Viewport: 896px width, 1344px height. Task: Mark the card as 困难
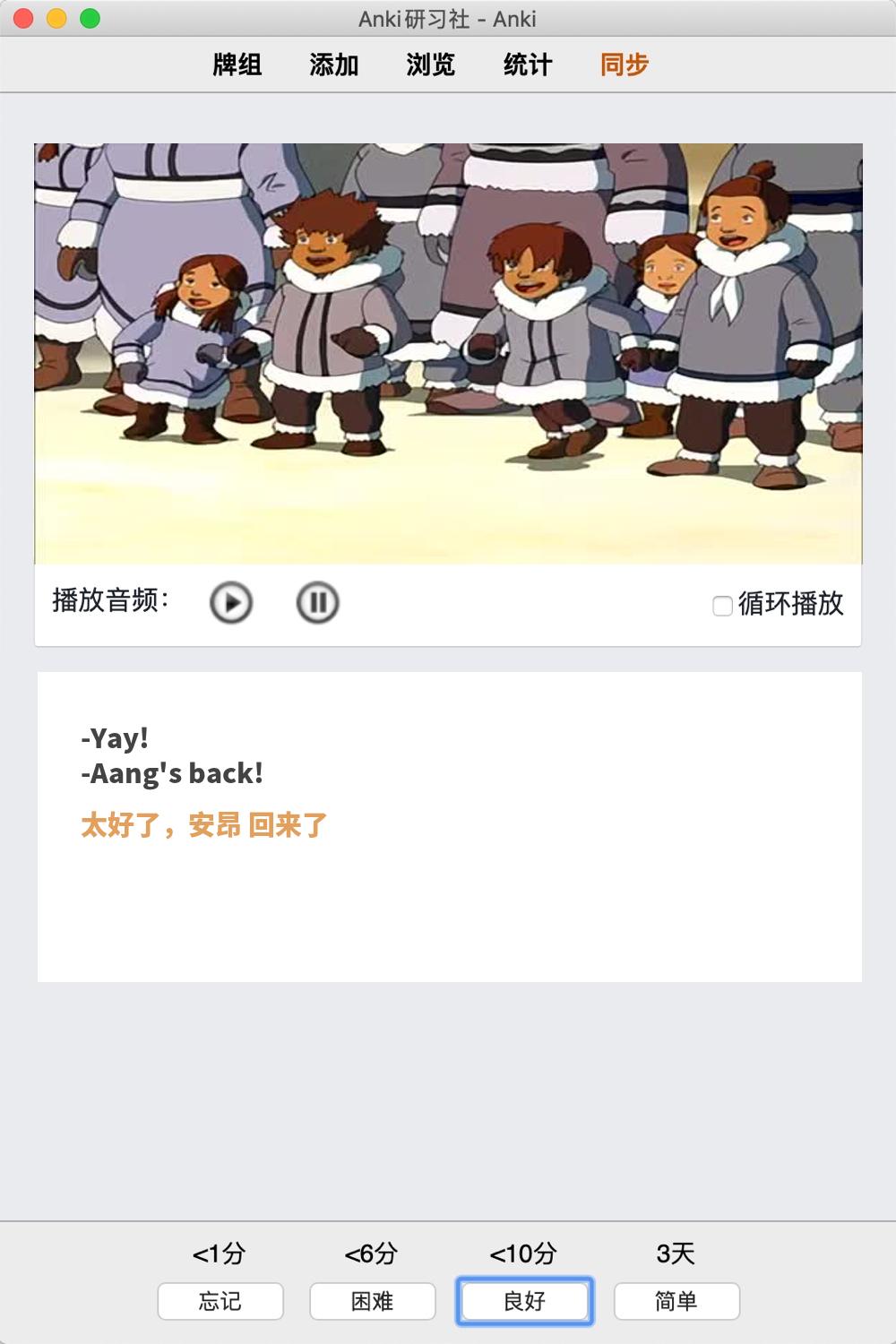pos(373,1301)
